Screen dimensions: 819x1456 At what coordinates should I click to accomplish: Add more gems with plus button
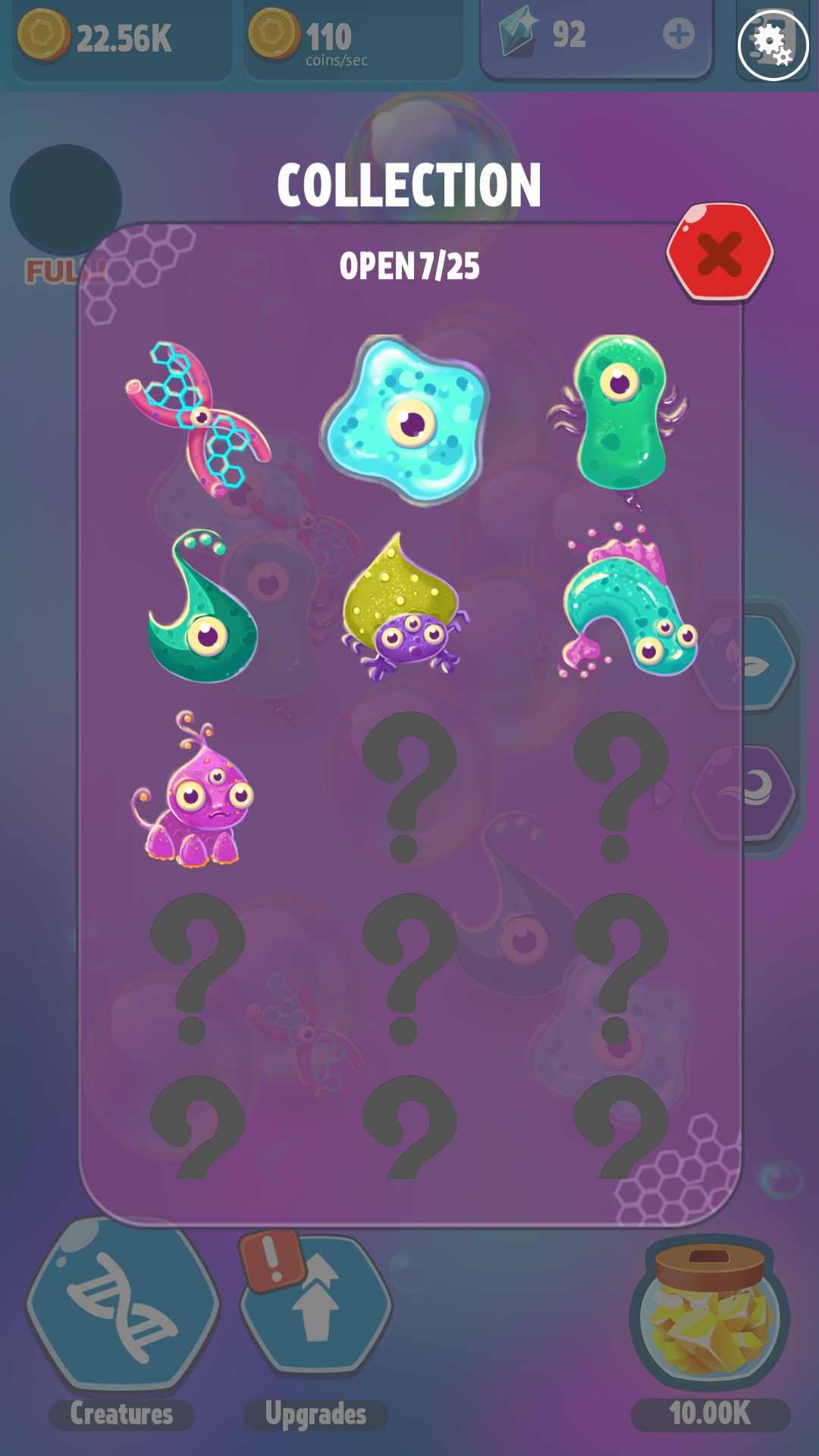click(678, 34)
